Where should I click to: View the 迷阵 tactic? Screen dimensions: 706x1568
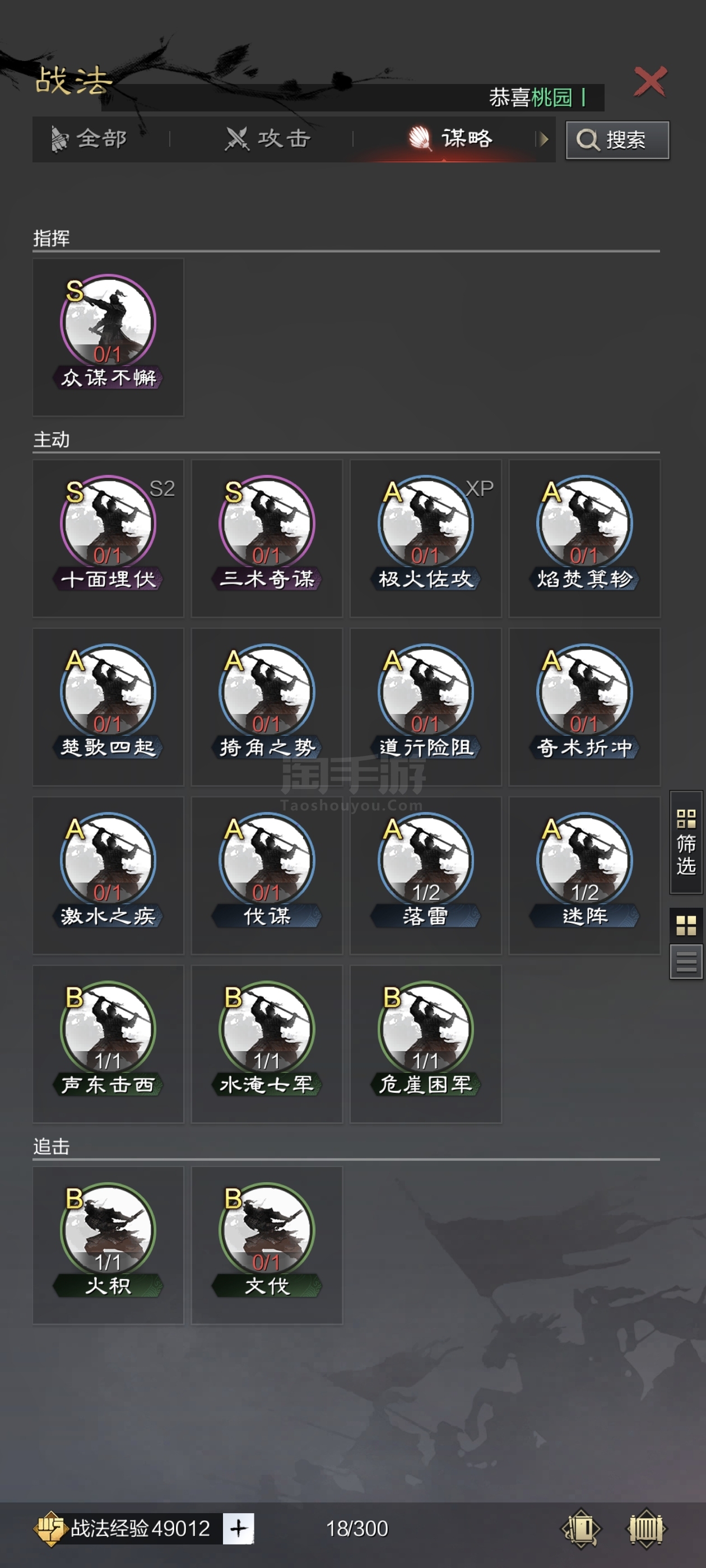coord(585,875)
